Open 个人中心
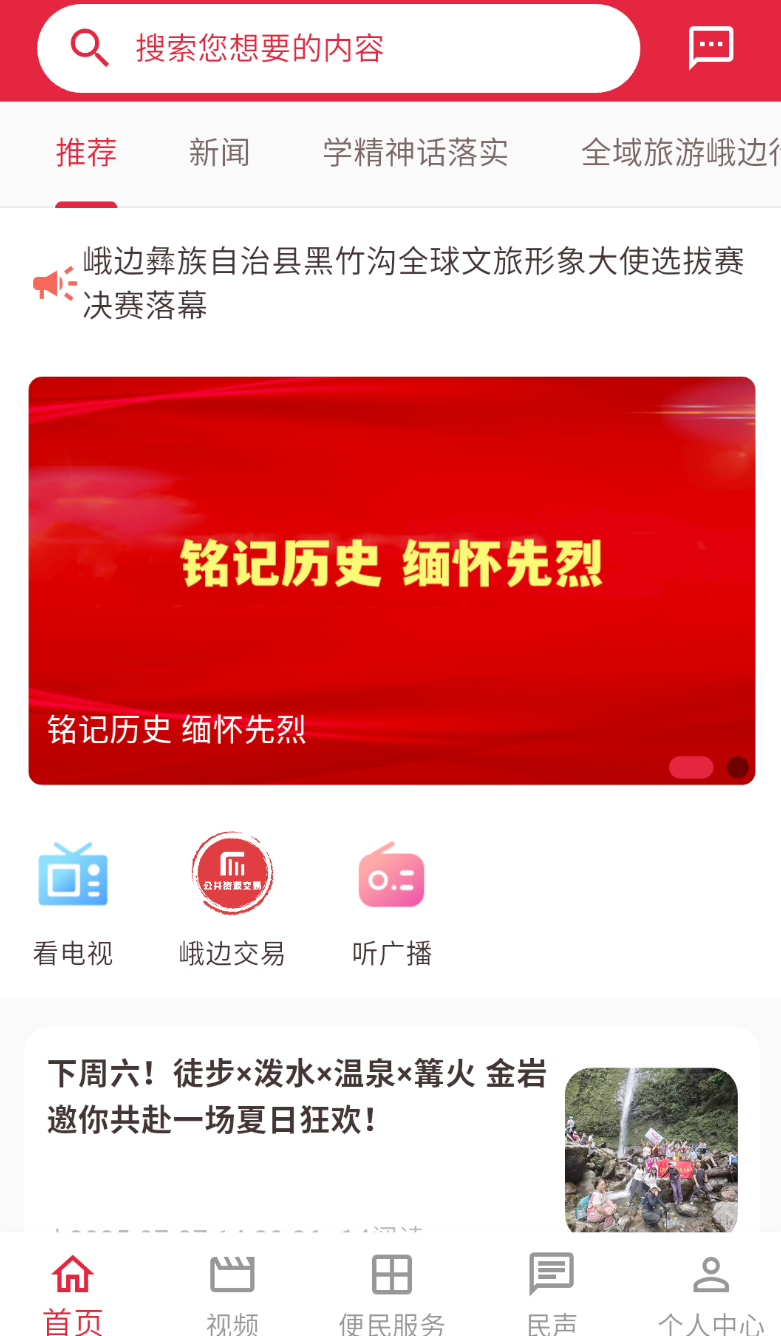781x1336 pixels. 711,1294
